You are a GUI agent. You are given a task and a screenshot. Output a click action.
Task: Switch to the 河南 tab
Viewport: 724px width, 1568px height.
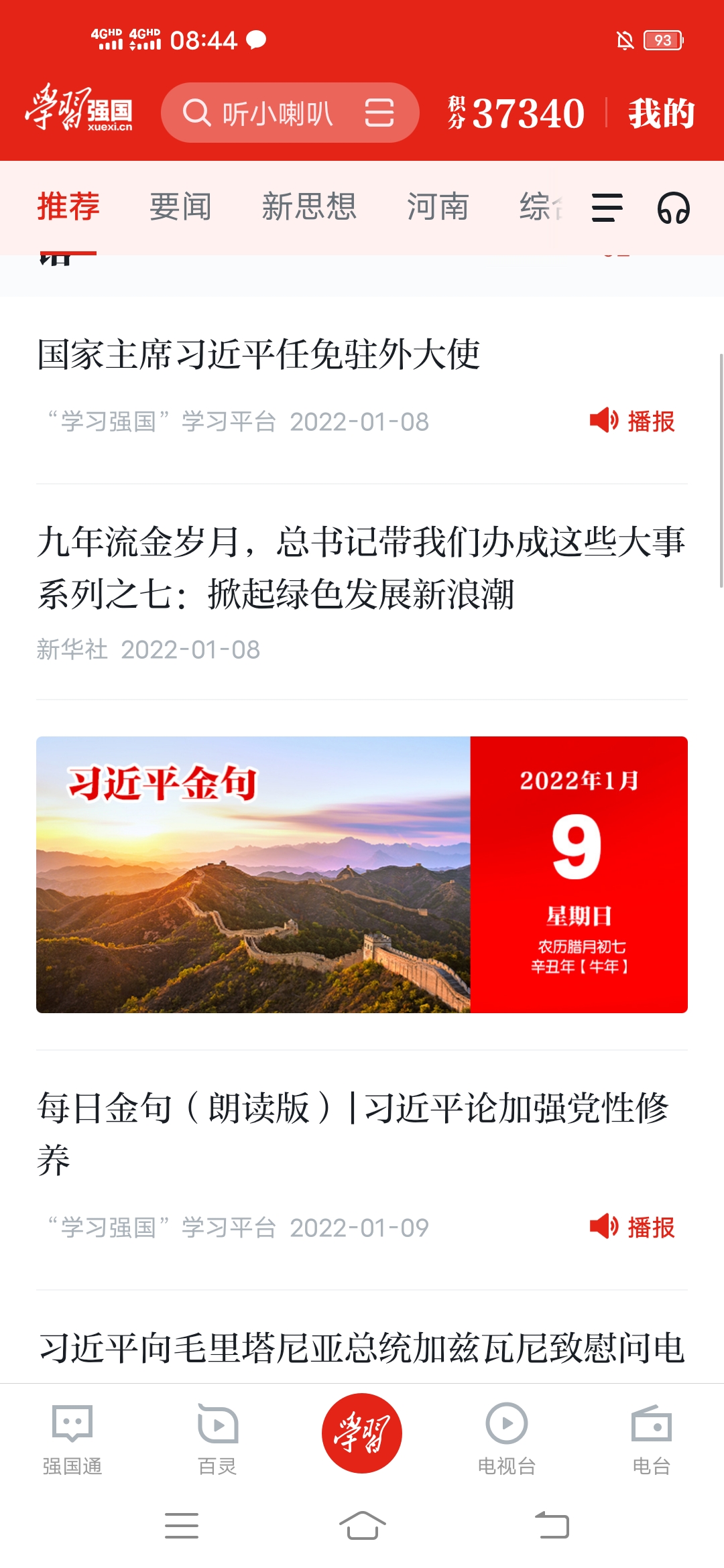(x=438, y=206)
